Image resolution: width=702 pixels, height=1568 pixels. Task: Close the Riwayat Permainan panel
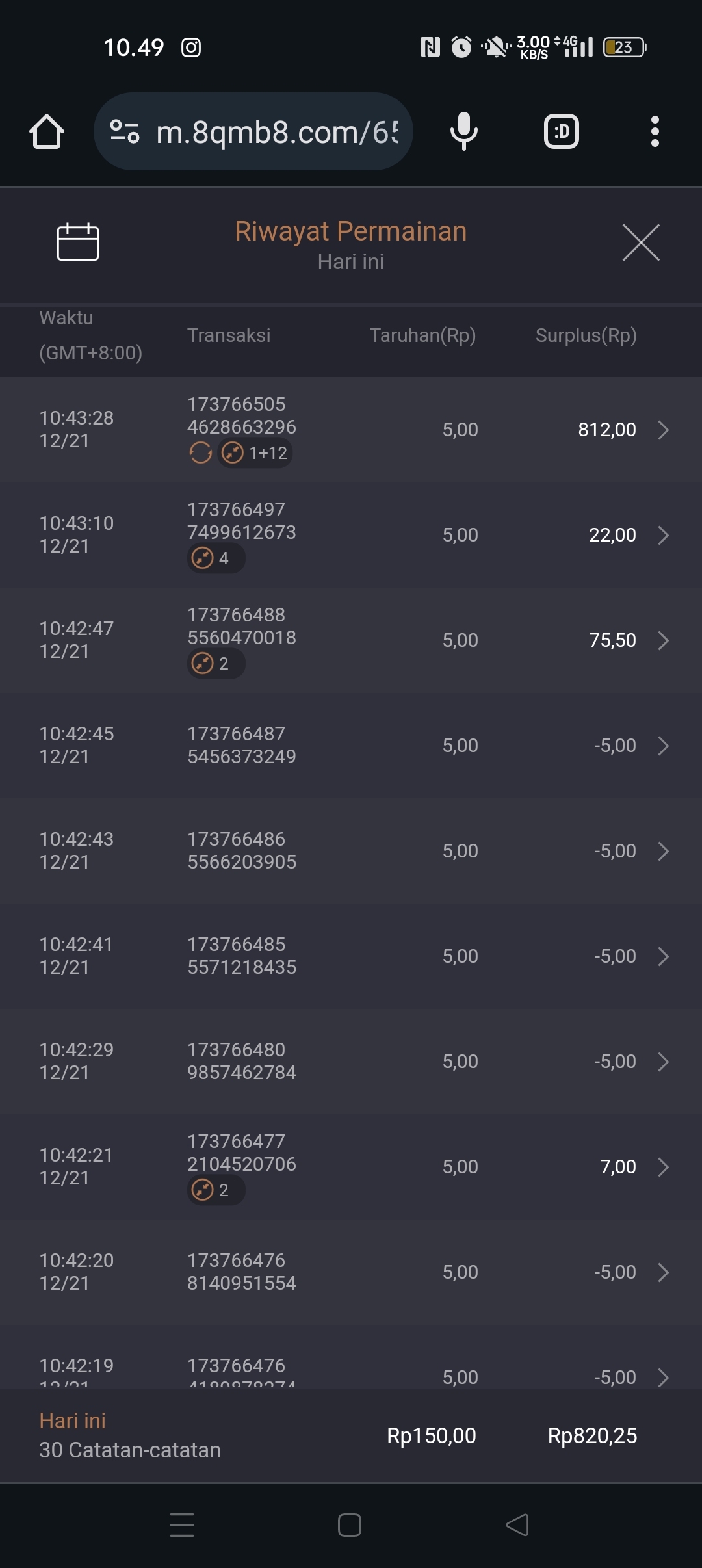[641, 242]
